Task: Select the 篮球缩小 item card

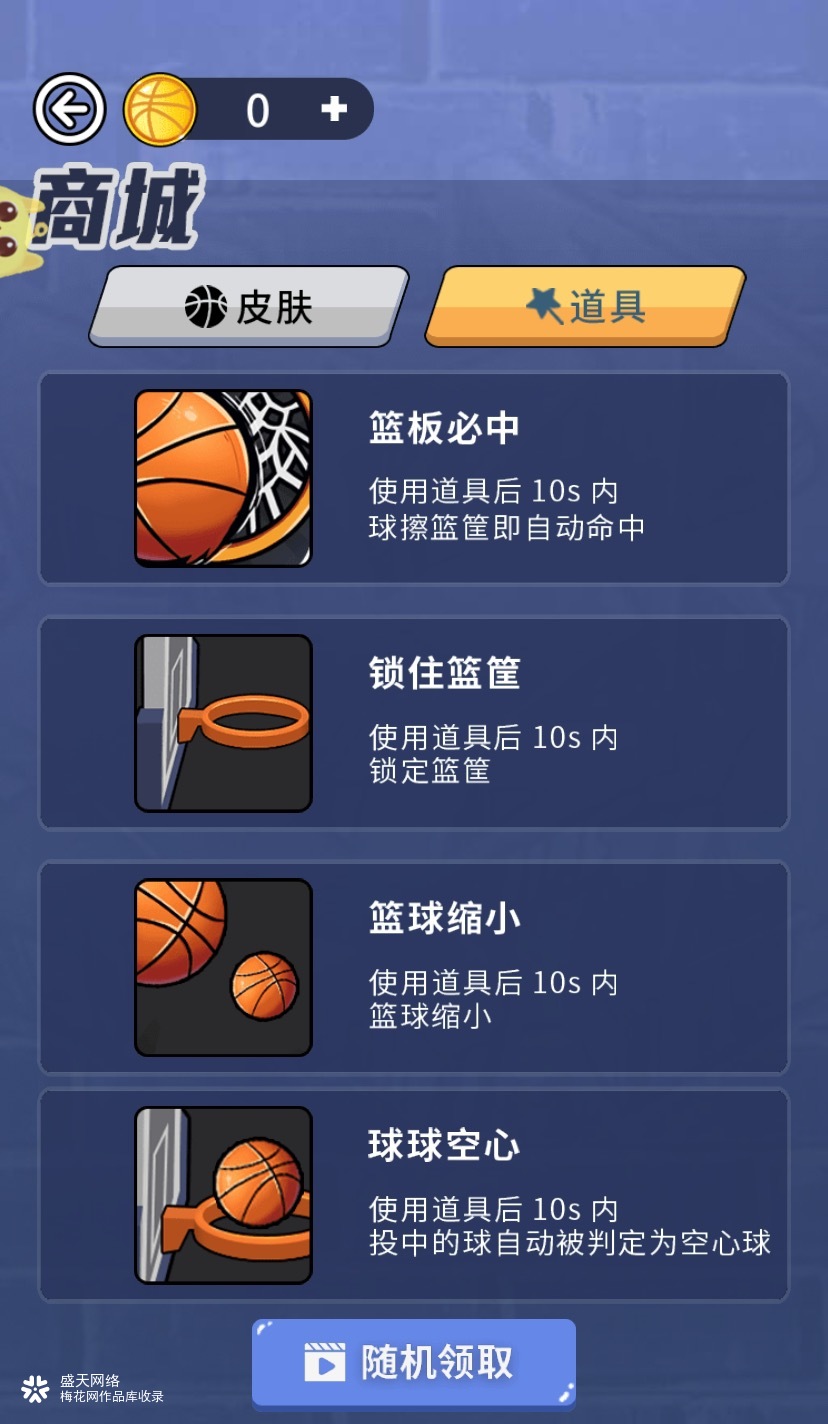Action: [x=414, y=967]
